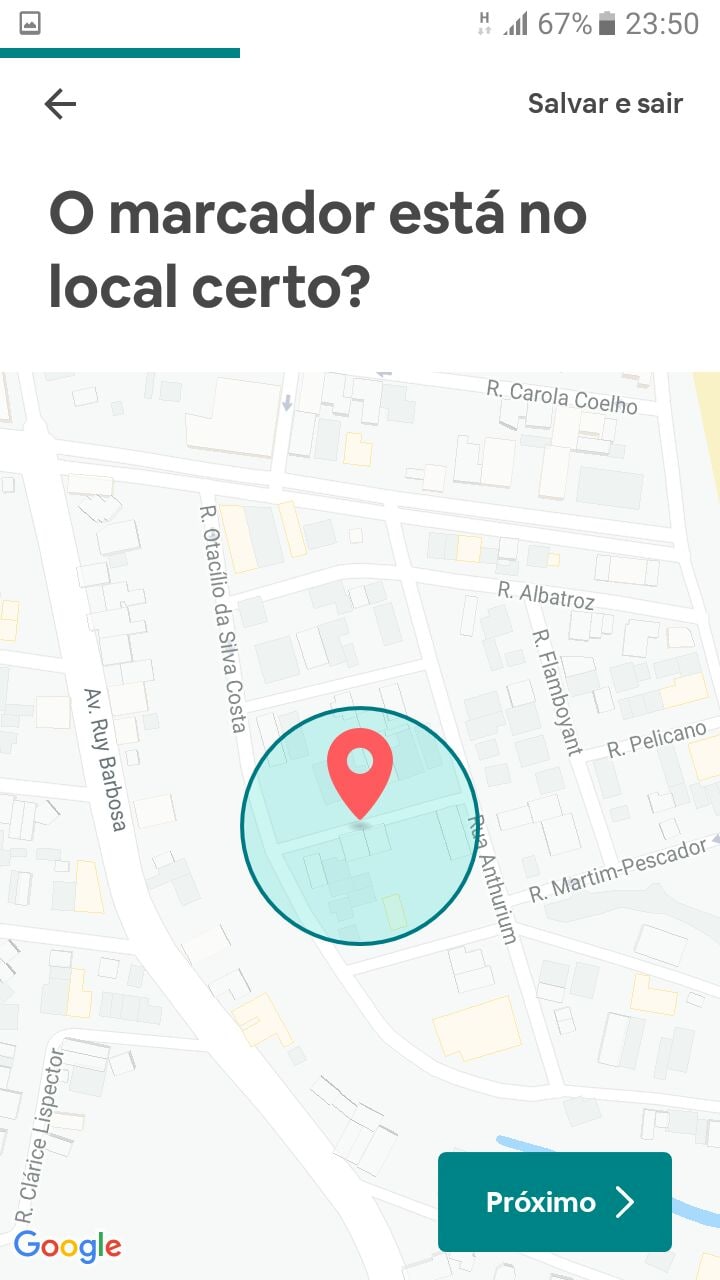The width and height of the screenshot is (720, 1280).
Task: Tap Salvar e sair
Action: point(605,104)
